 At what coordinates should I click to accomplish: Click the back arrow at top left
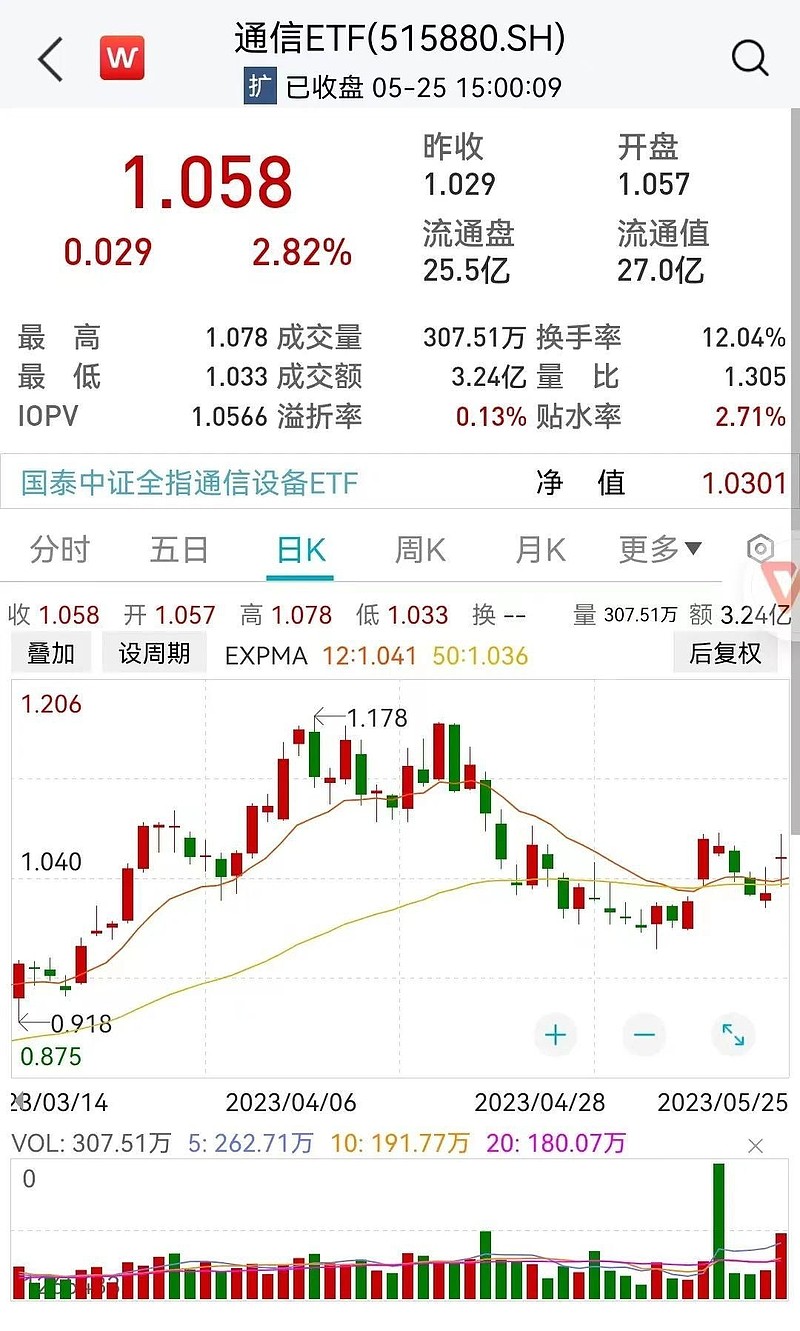click(48, 58)
